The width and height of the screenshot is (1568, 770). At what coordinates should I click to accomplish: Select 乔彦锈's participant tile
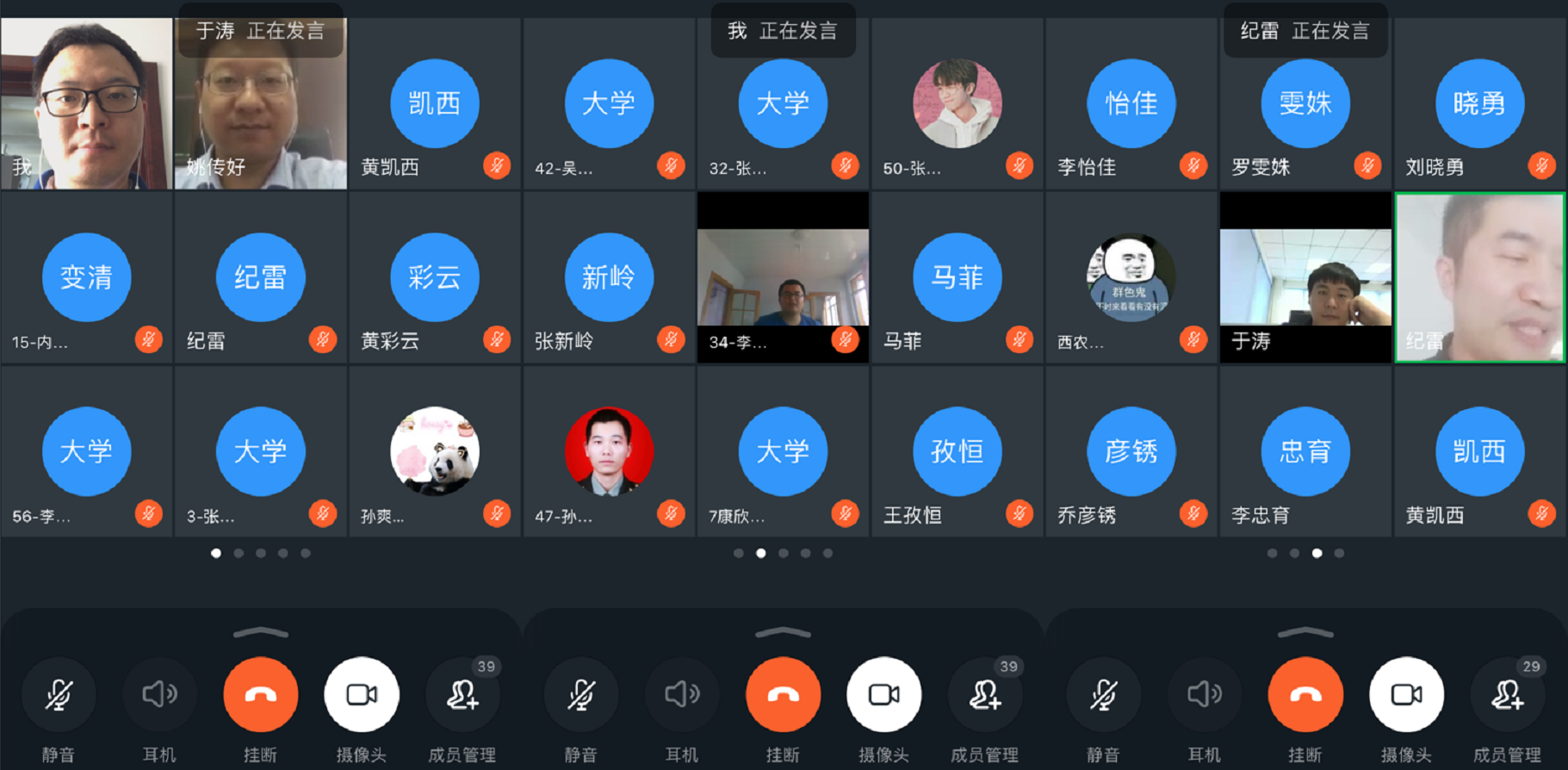point(1131,451)
